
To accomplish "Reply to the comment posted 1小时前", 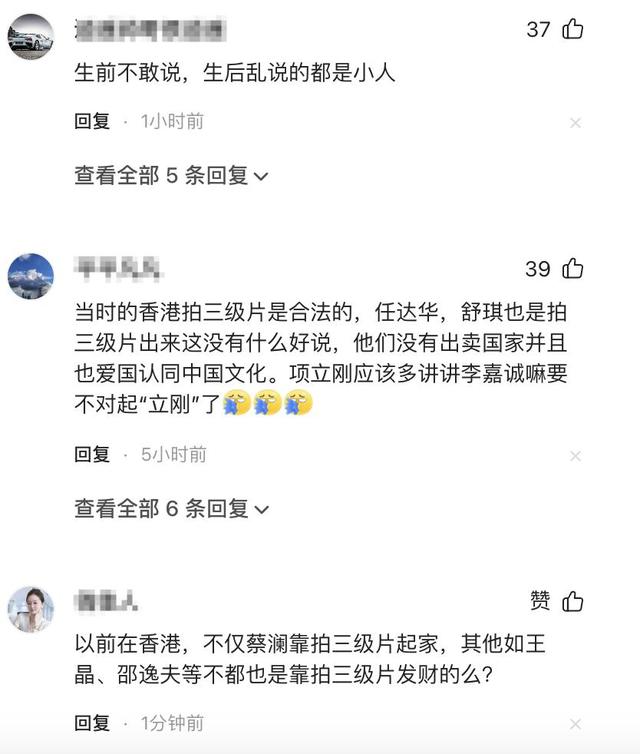I will tap(92, 121).
